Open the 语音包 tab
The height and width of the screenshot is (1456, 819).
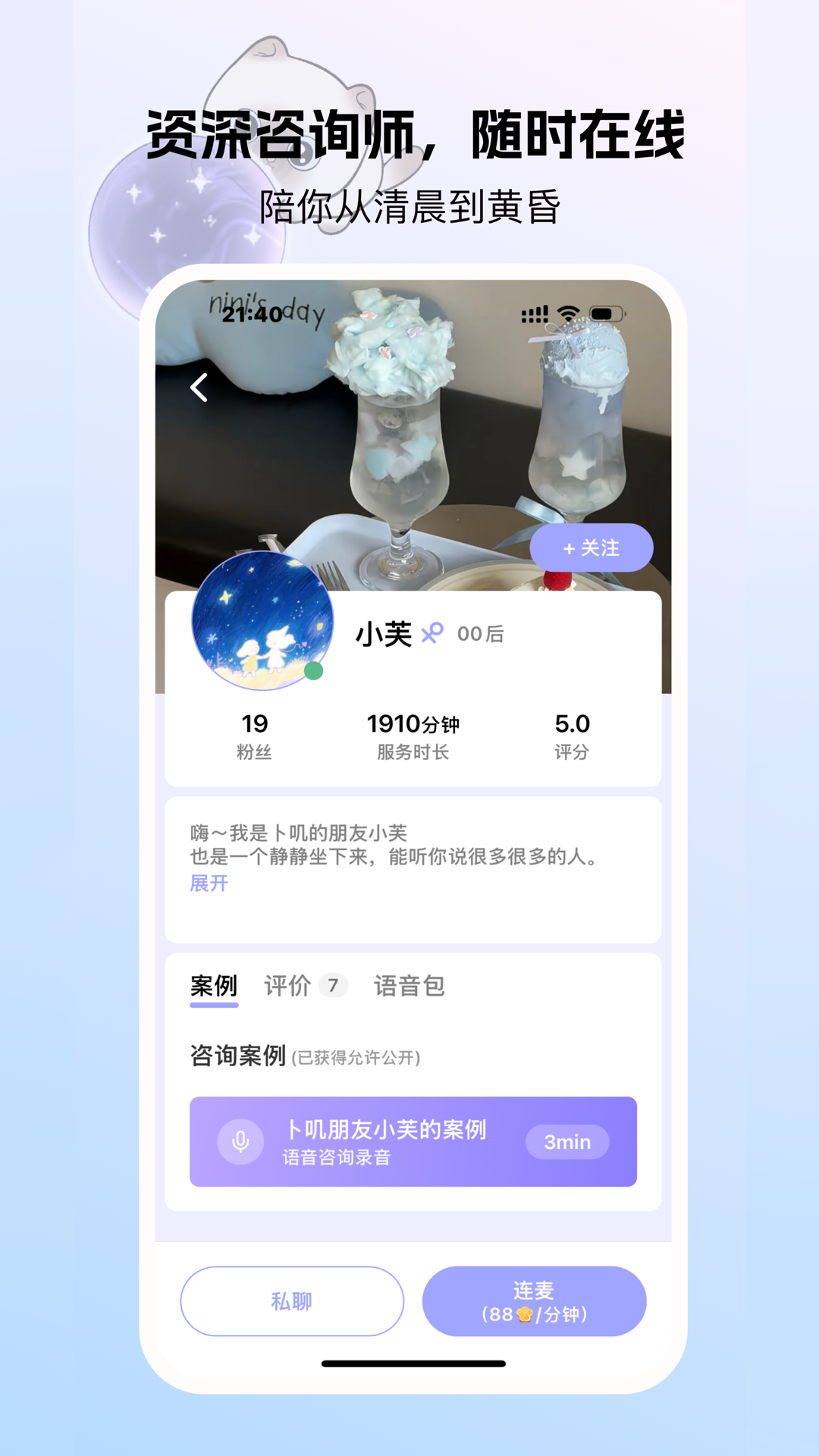(x=410, y=986)
